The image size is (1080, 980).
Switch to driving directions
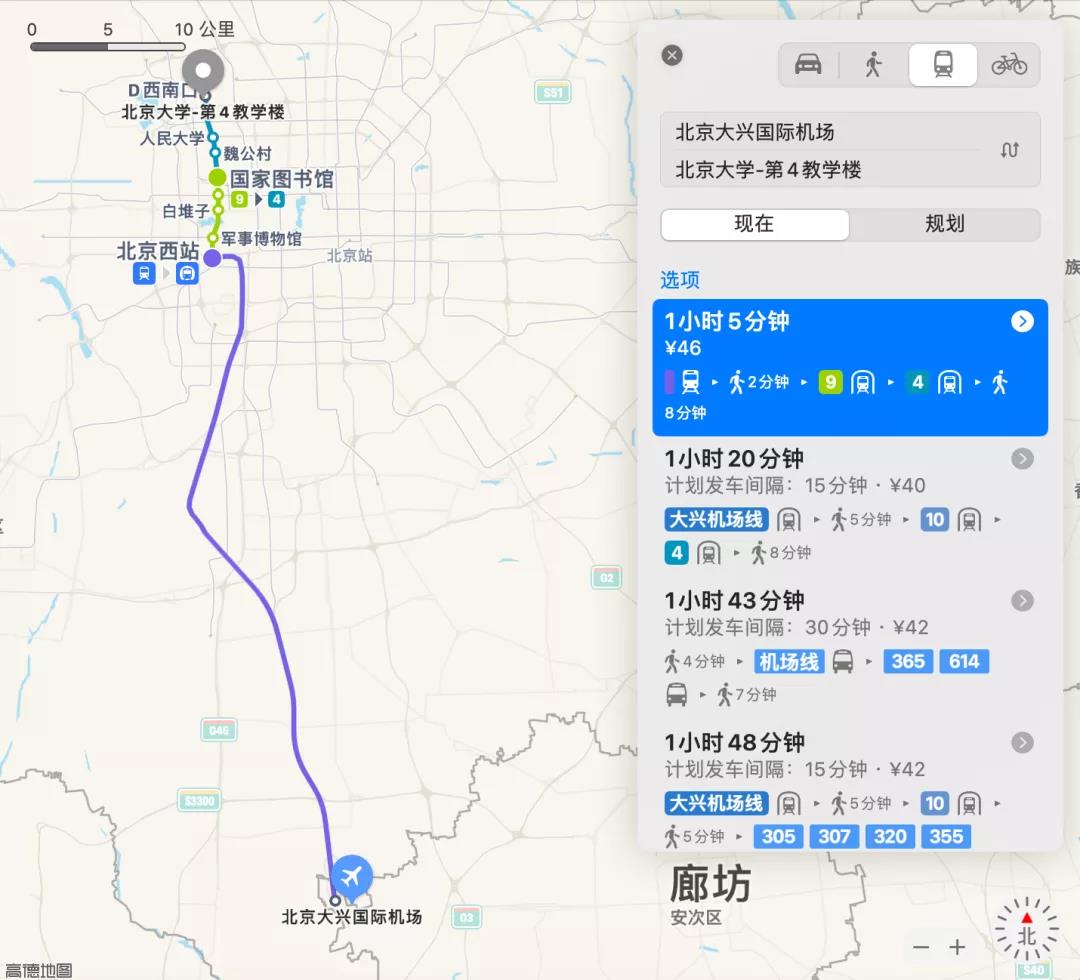tap(808, 65)
